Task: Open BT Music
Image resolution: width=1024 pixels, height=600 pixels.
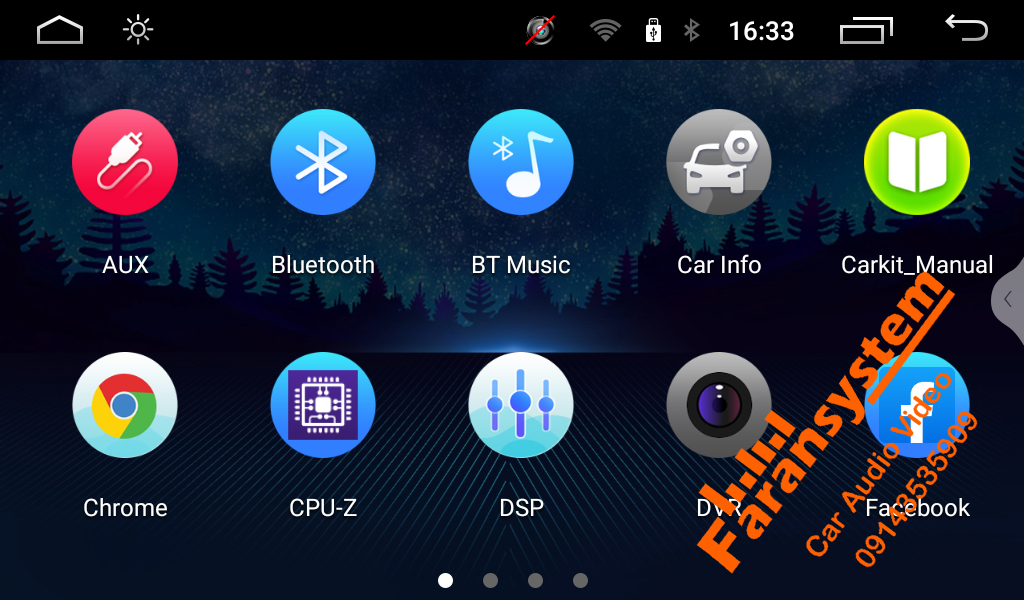Action: click(521, 163)
